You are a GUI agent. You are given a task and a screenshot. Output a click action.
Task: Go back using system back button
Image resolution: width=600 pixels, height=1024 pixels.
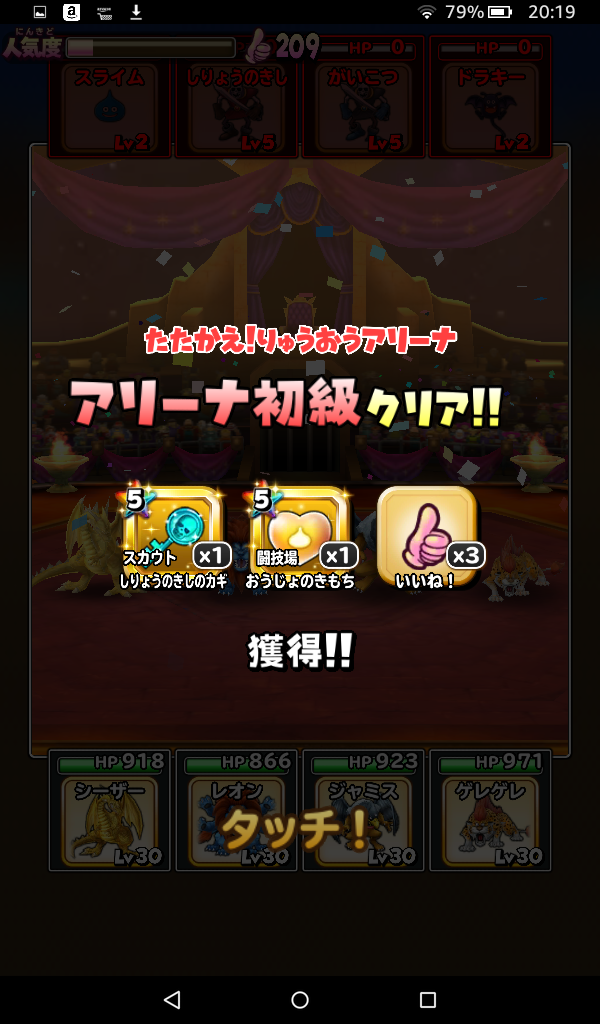coord(171,999)
